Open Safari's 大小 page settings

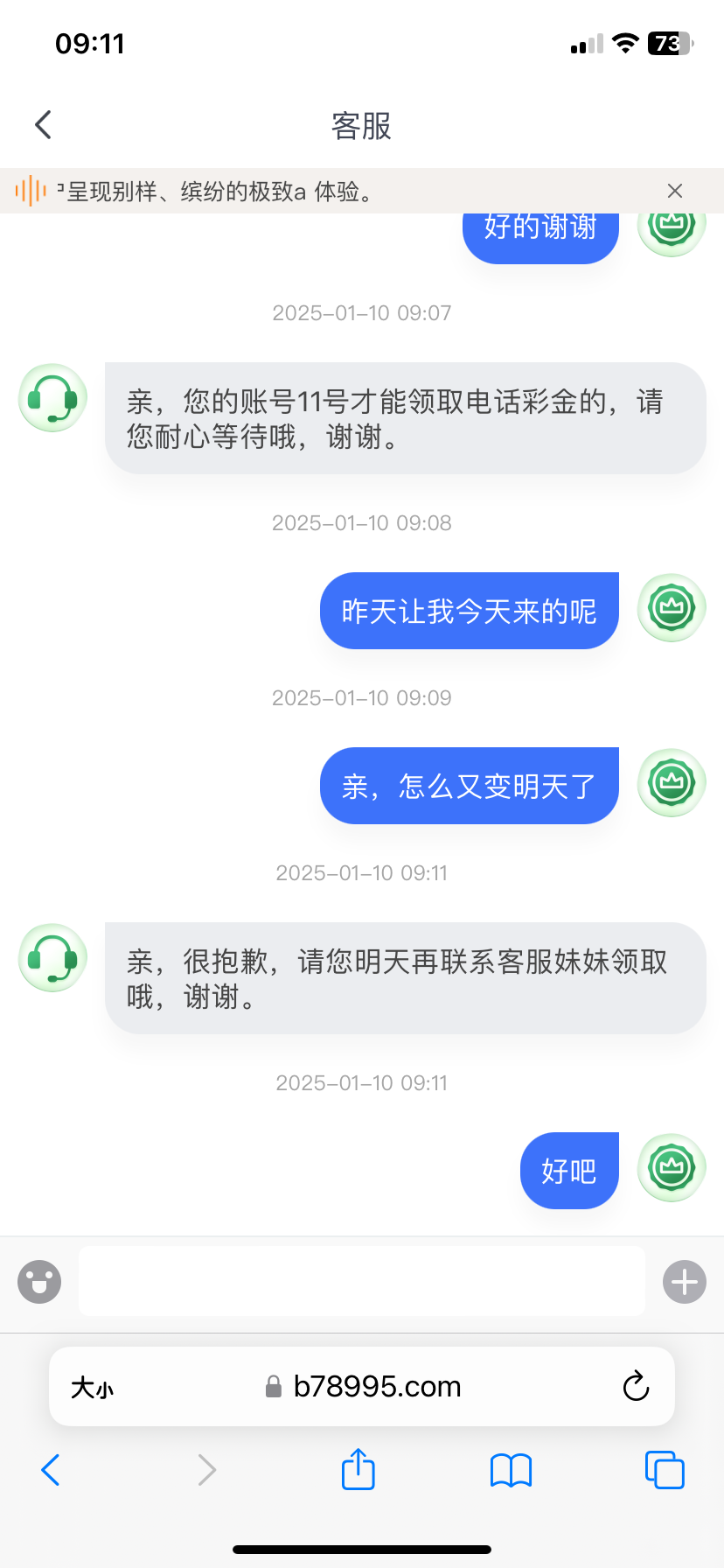[x=92, y=1388]
